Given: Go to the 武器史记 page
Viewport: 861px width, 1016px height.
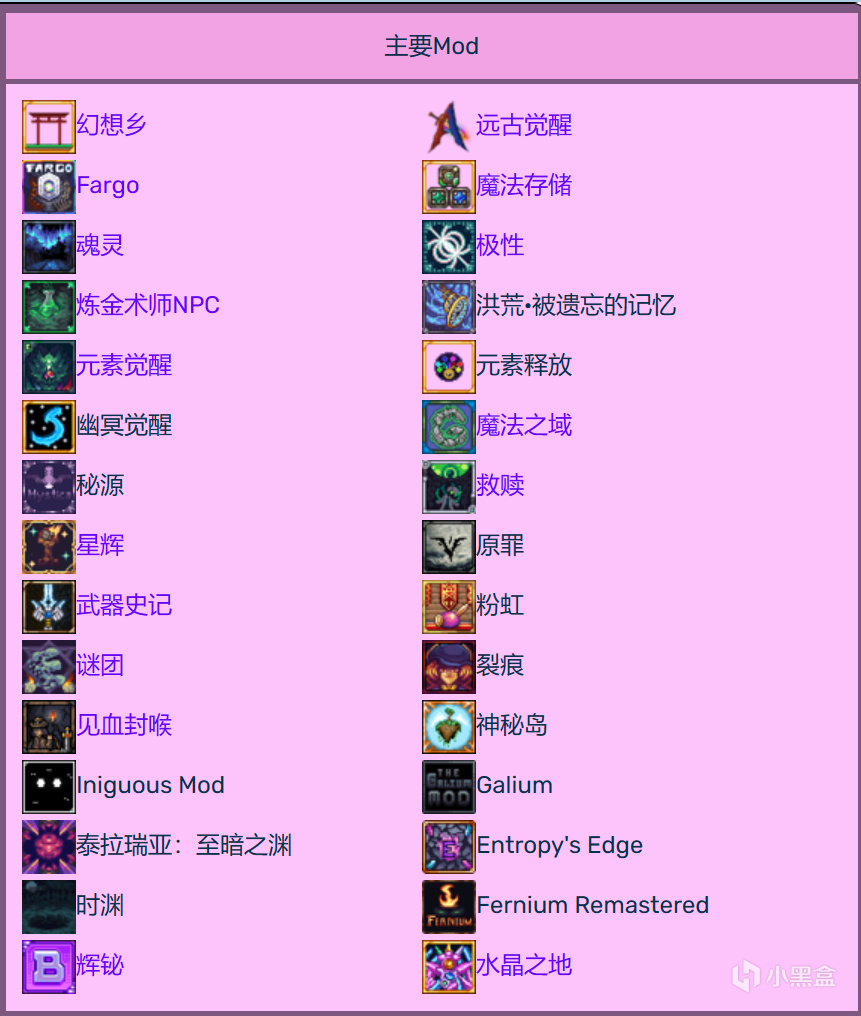Looking at the screenshot, I should (124, 605).
